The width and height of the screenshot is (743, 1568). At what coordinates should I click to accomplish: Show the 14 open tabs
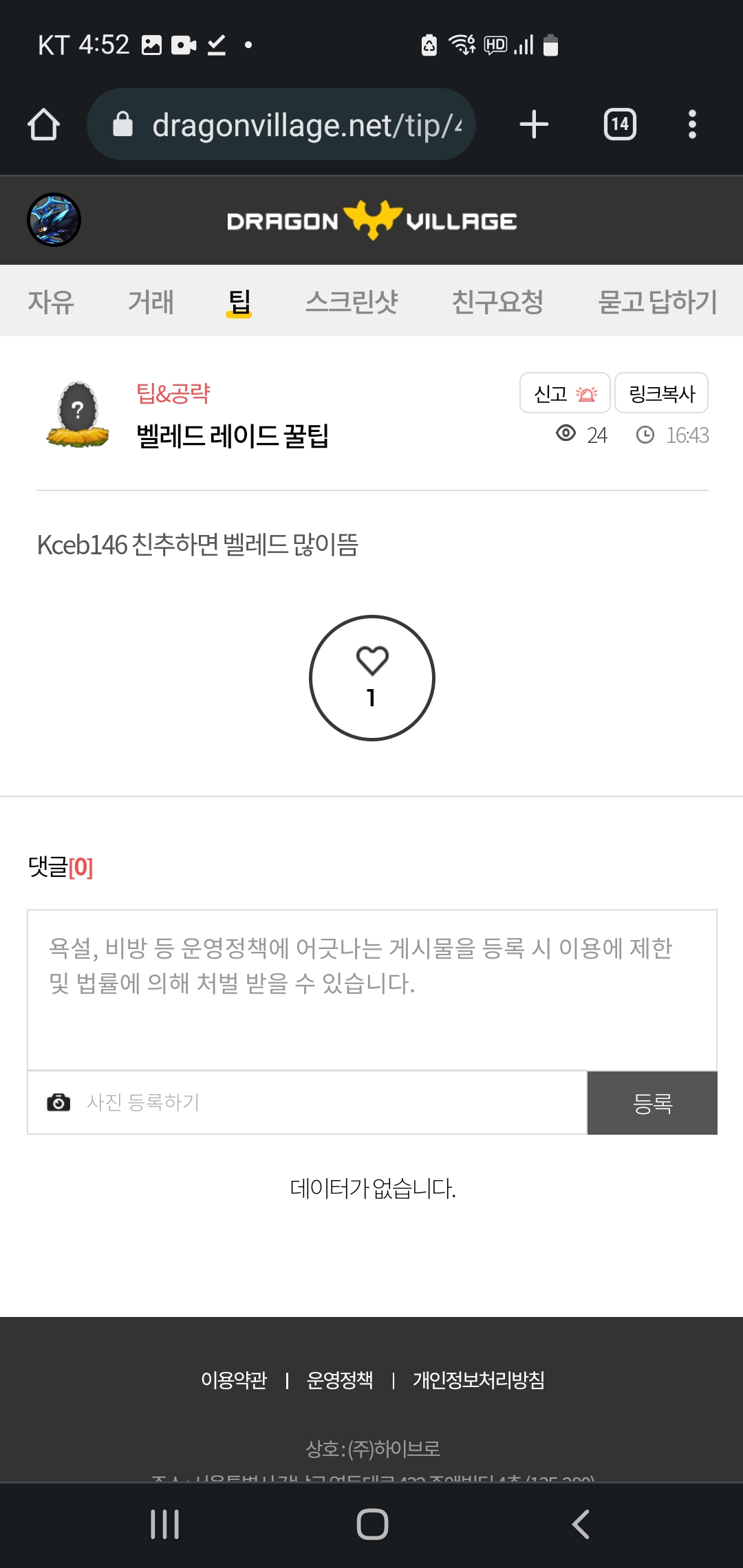620,124
